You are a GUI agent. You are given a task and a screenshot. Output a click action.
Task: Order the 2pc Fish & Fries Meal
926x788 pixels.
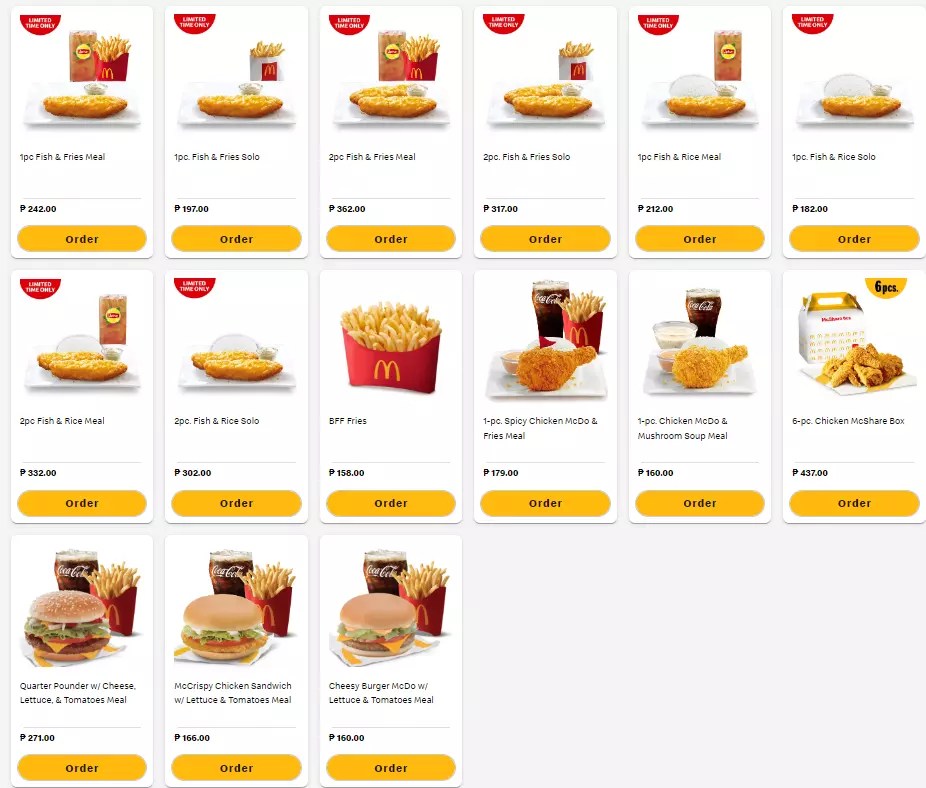coord(391,239)
